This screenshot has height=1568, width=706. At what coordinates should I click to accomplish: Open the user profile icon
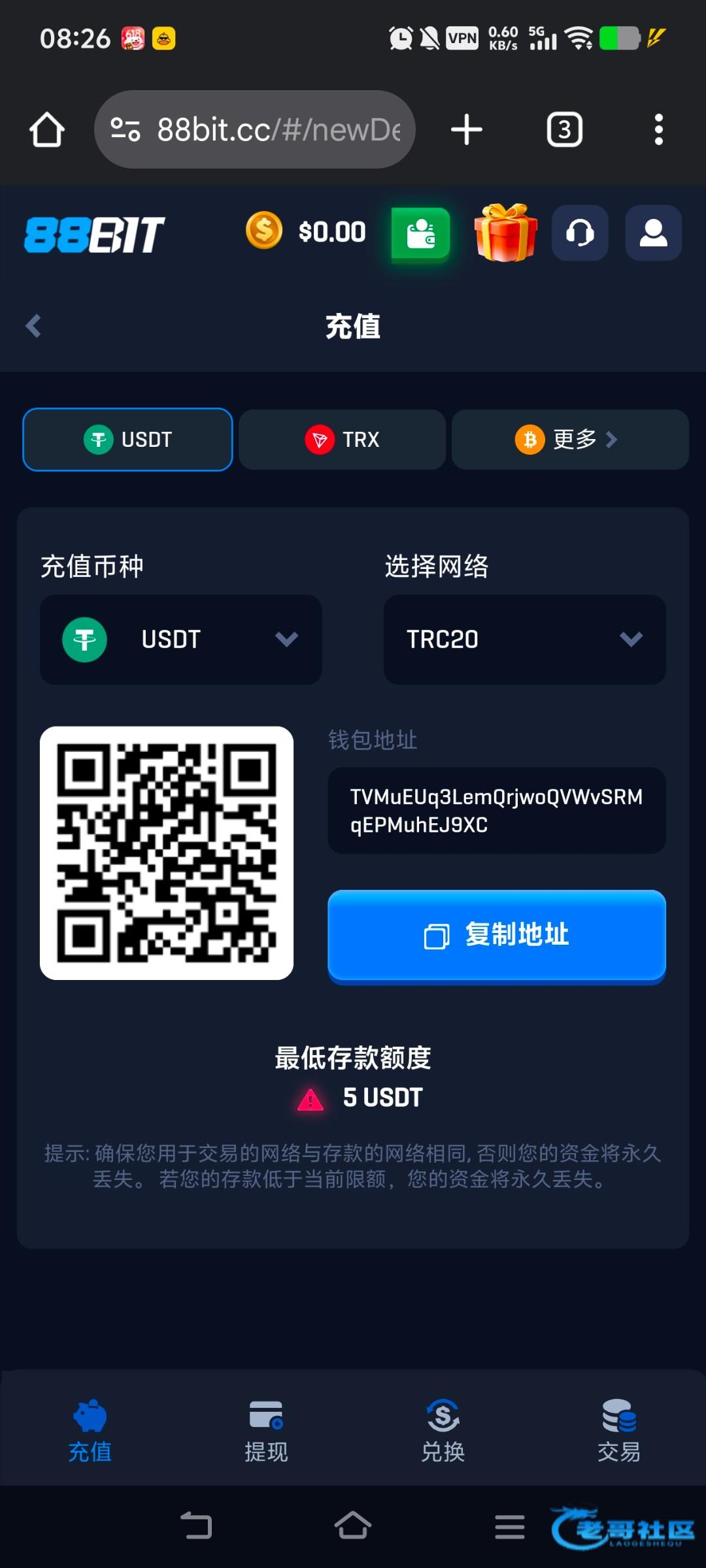pyautogui.click(x=653, y=233)
